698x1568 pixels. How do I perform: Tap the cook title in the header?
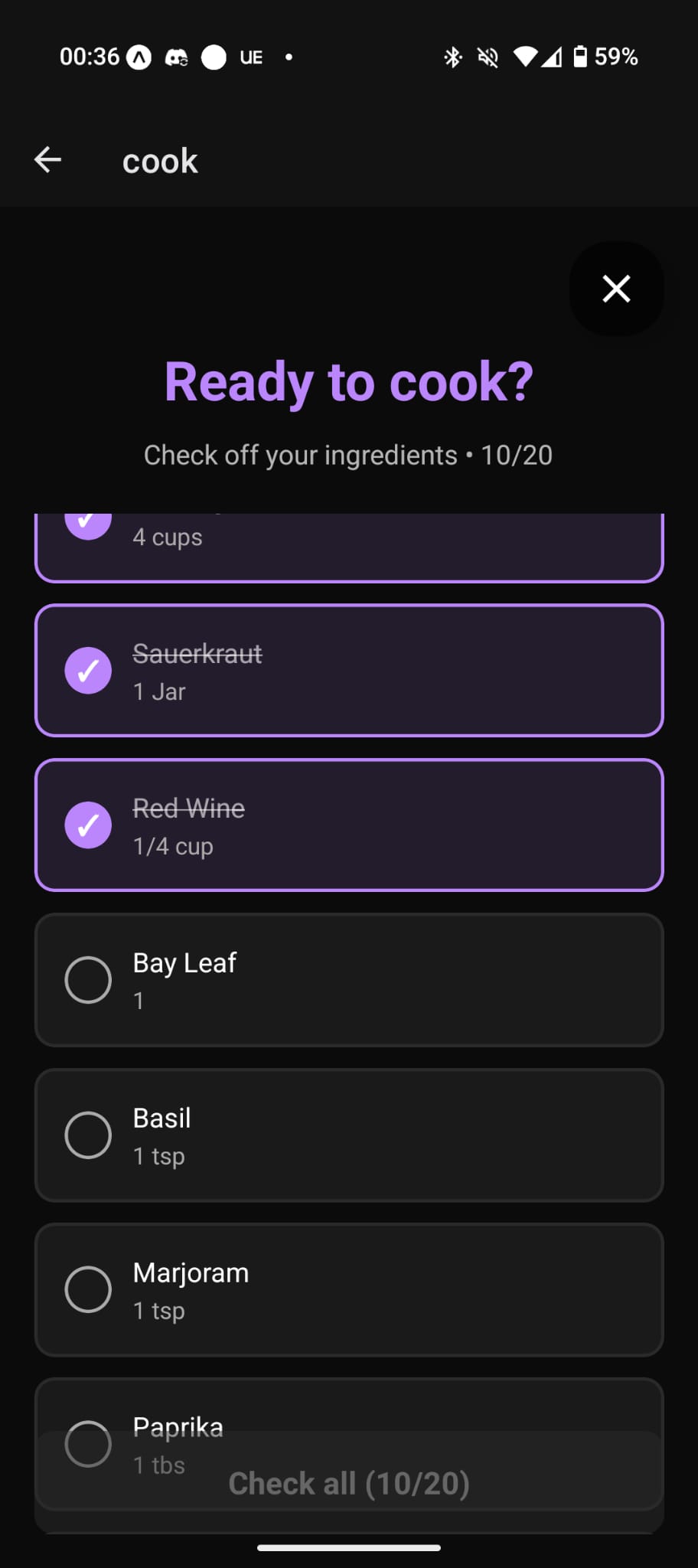click(x=160, y=161)
